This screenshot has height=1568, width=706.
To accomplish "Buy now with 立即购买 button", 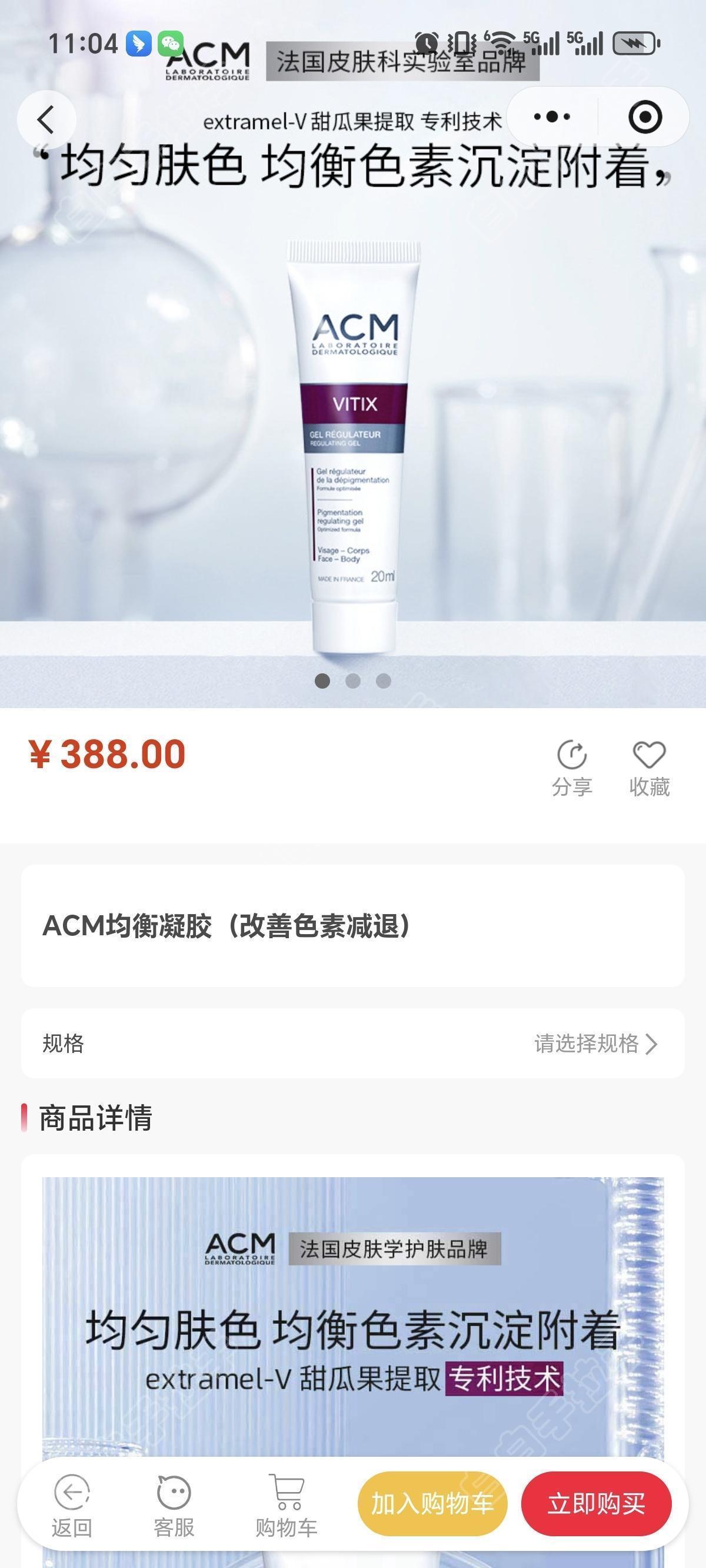I will tap(596, 1503).
